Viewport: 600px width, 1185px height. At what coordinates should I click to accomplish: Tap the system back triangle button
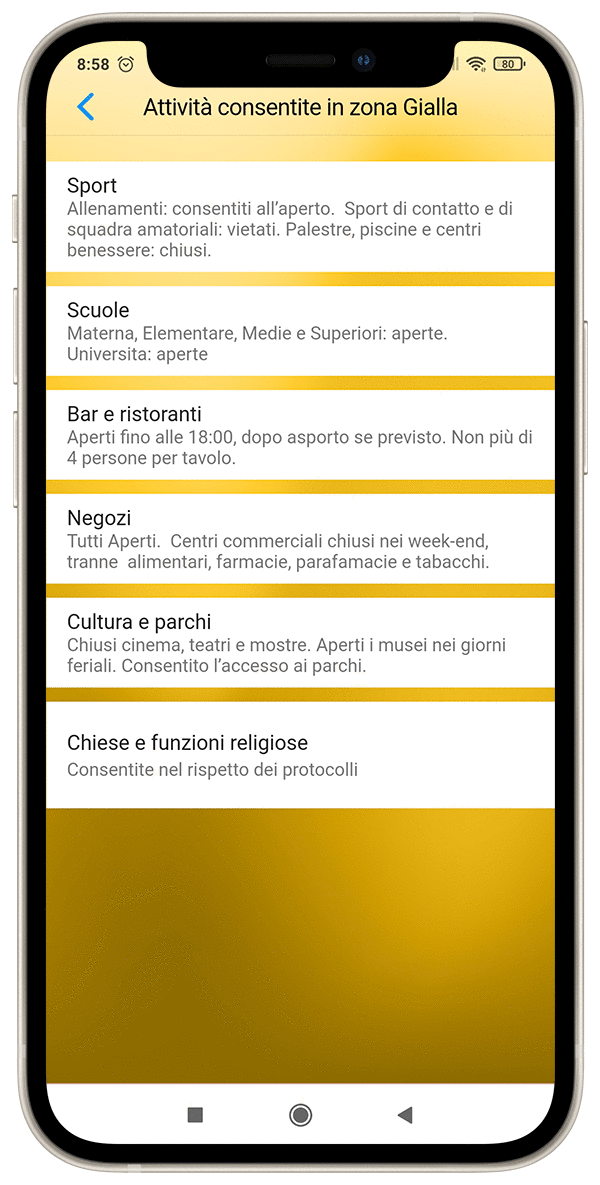405,1115
